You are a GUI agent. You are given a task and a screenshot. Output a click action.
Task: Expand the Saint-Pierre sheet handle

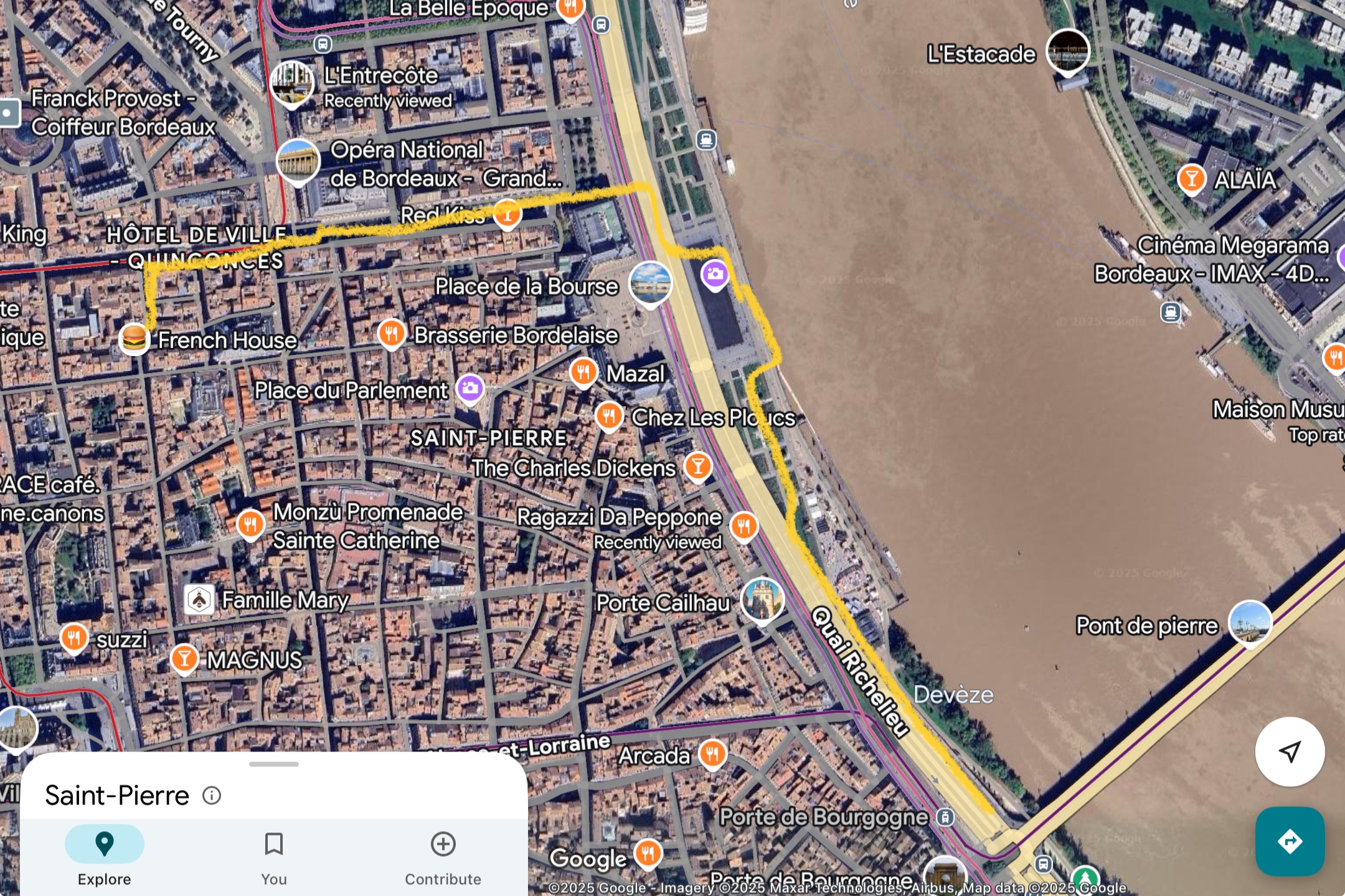[x=273, y=764]
